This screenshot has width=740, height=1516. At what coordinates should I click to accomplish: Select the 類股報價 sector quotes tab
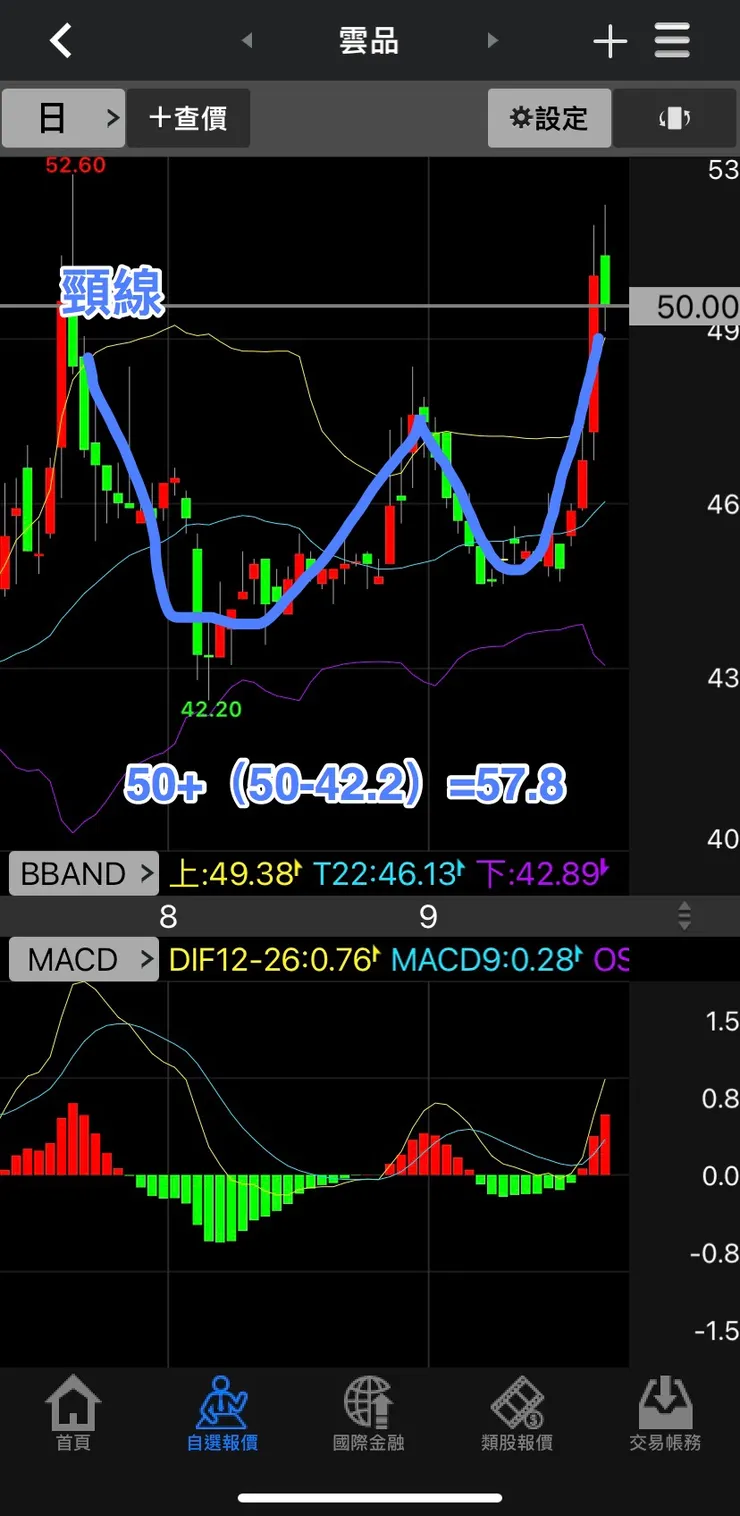pos(517,1415)
